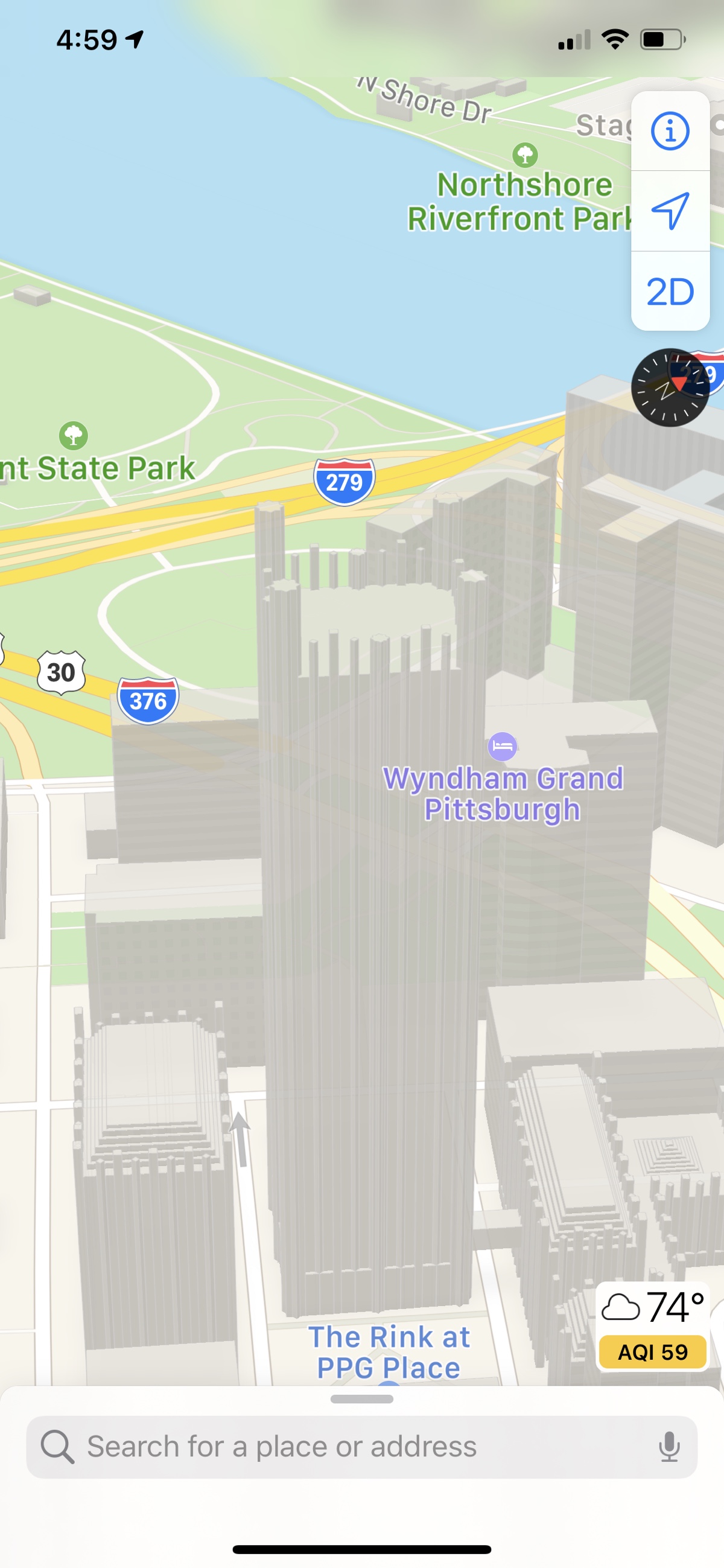The image size is (724, 1568).
Task: Switch the map to 2D view
Action: (670, 292)
